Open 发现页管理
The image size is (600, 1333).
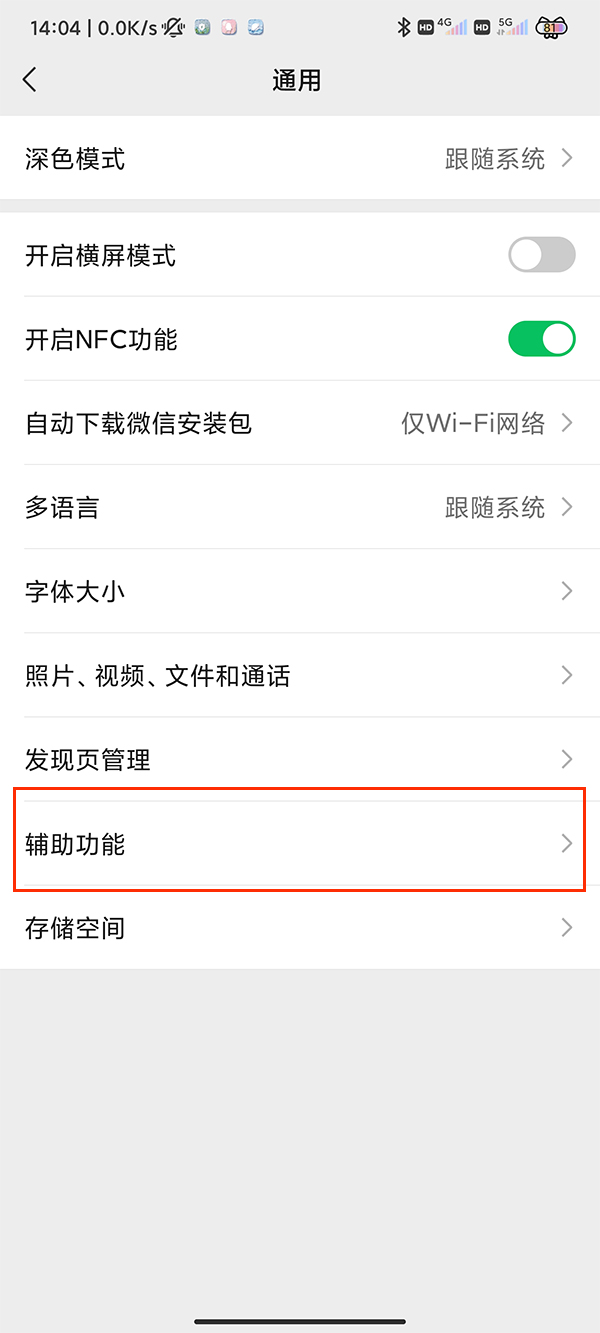[x=300, y=759]
